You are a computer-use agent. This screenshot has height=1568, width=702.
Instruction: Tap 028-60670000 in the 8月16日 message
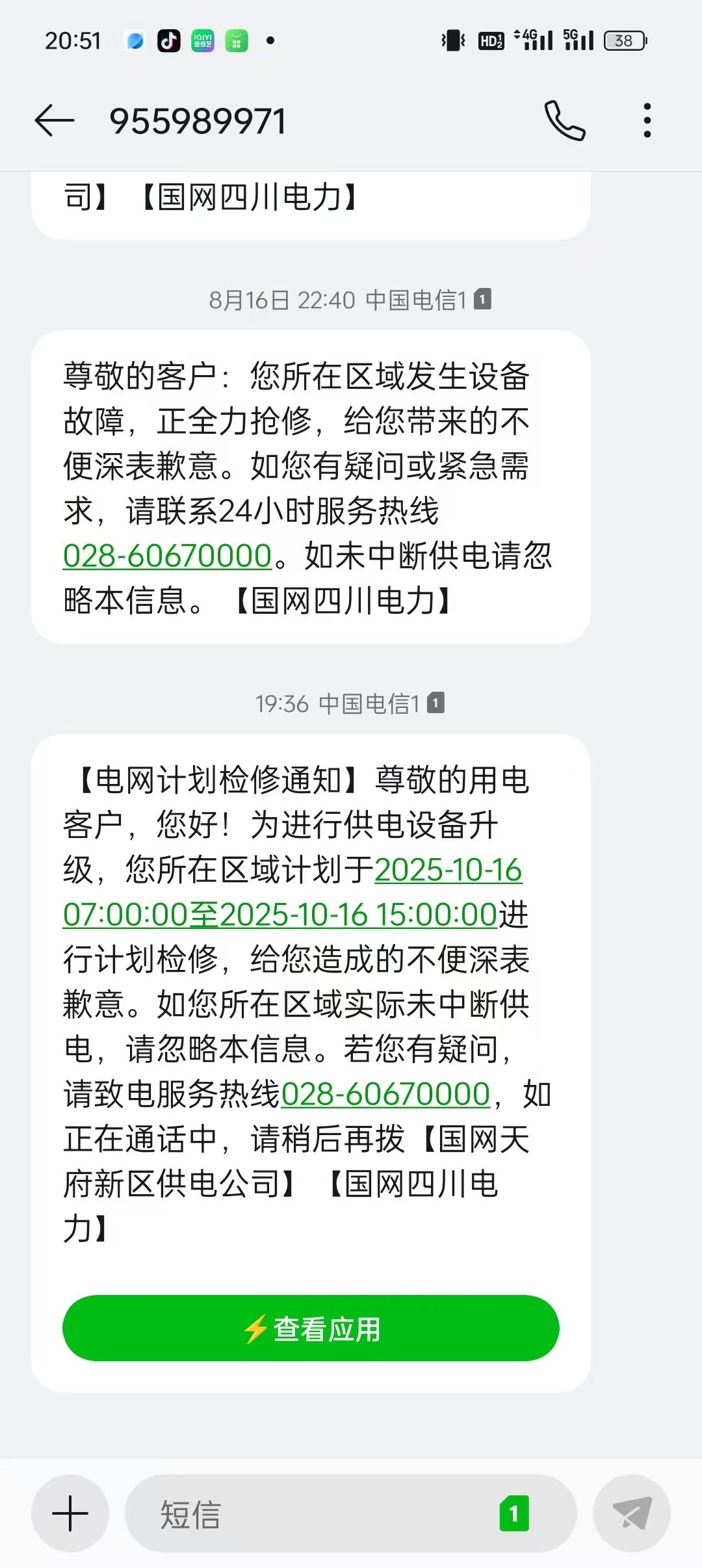167,556
